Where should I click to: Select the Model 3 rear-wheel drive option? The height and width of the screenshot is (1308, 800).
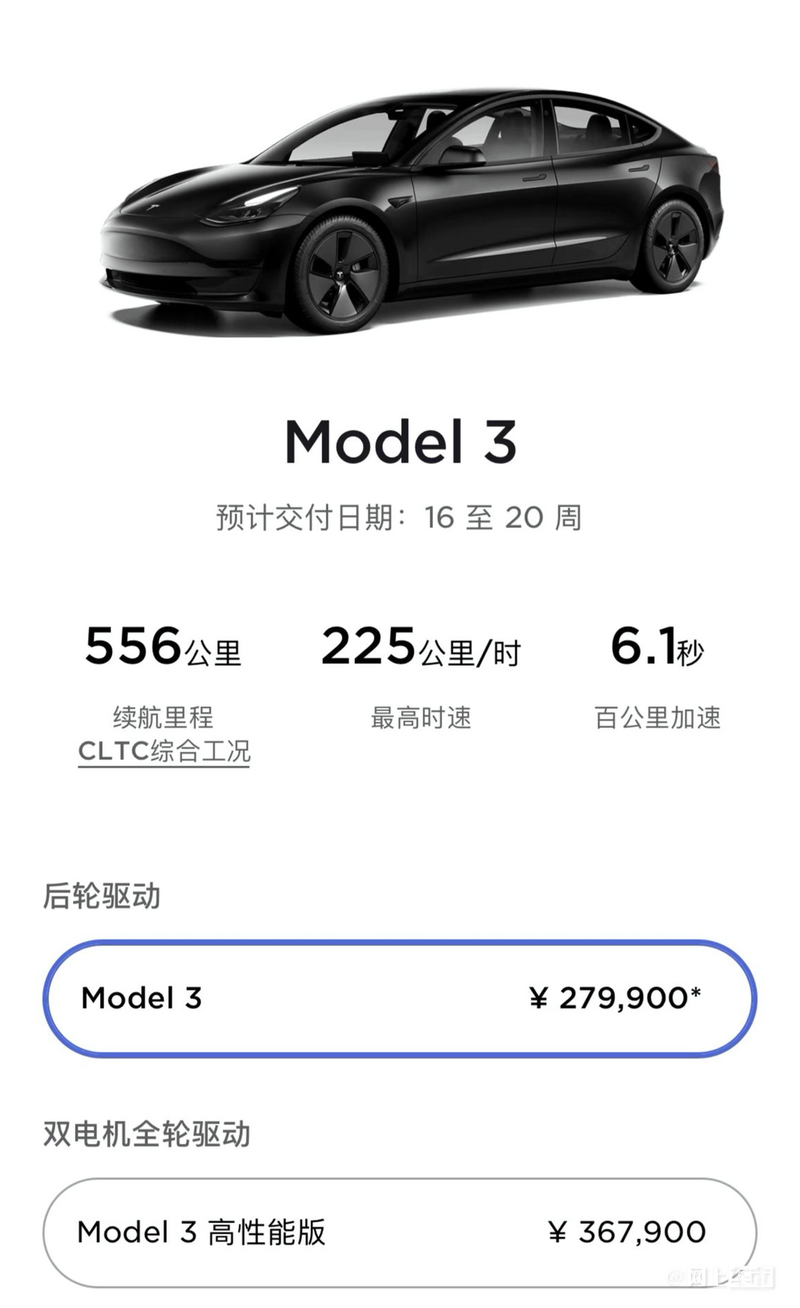(399, 998)
